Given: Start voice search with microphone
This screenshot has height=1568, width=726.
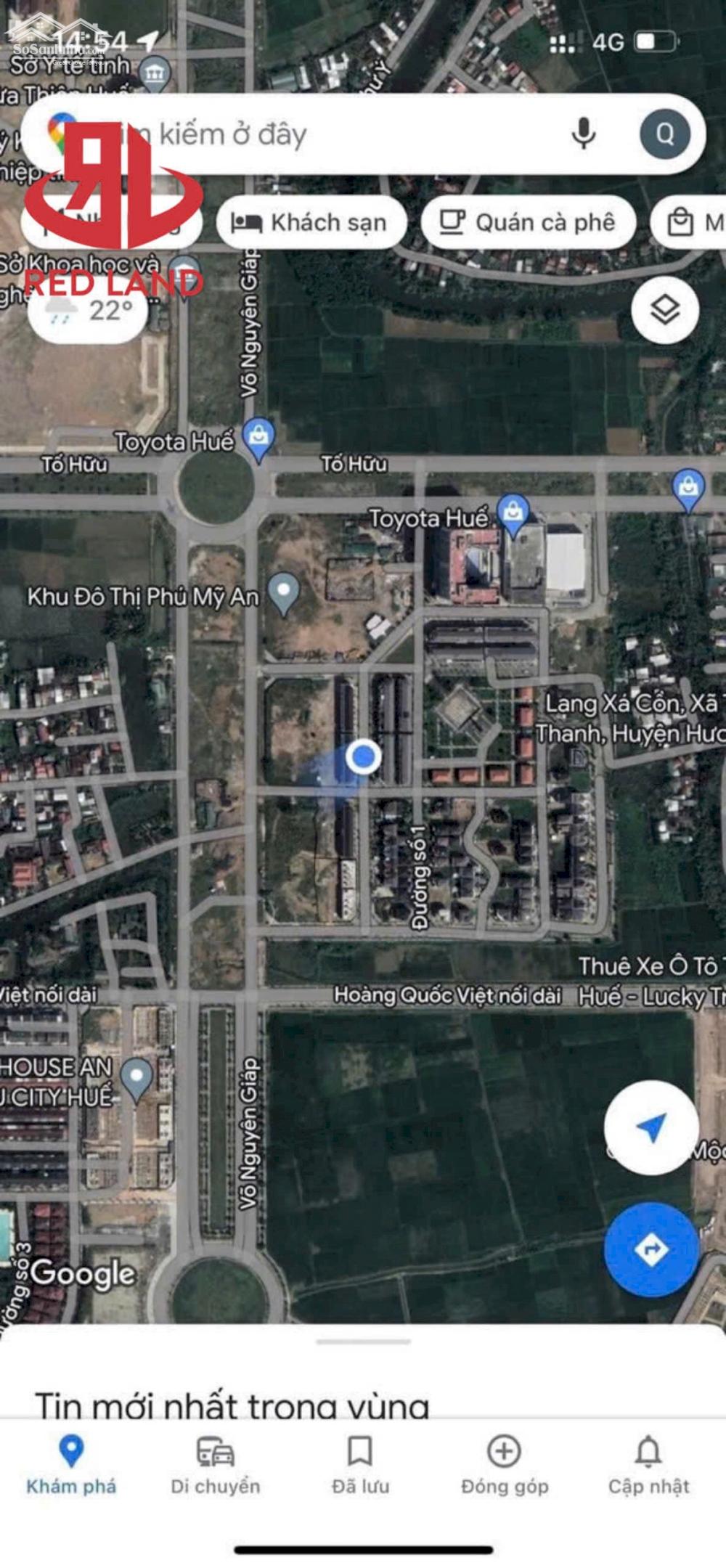Looking at the screenshot, I should (584, 134).
